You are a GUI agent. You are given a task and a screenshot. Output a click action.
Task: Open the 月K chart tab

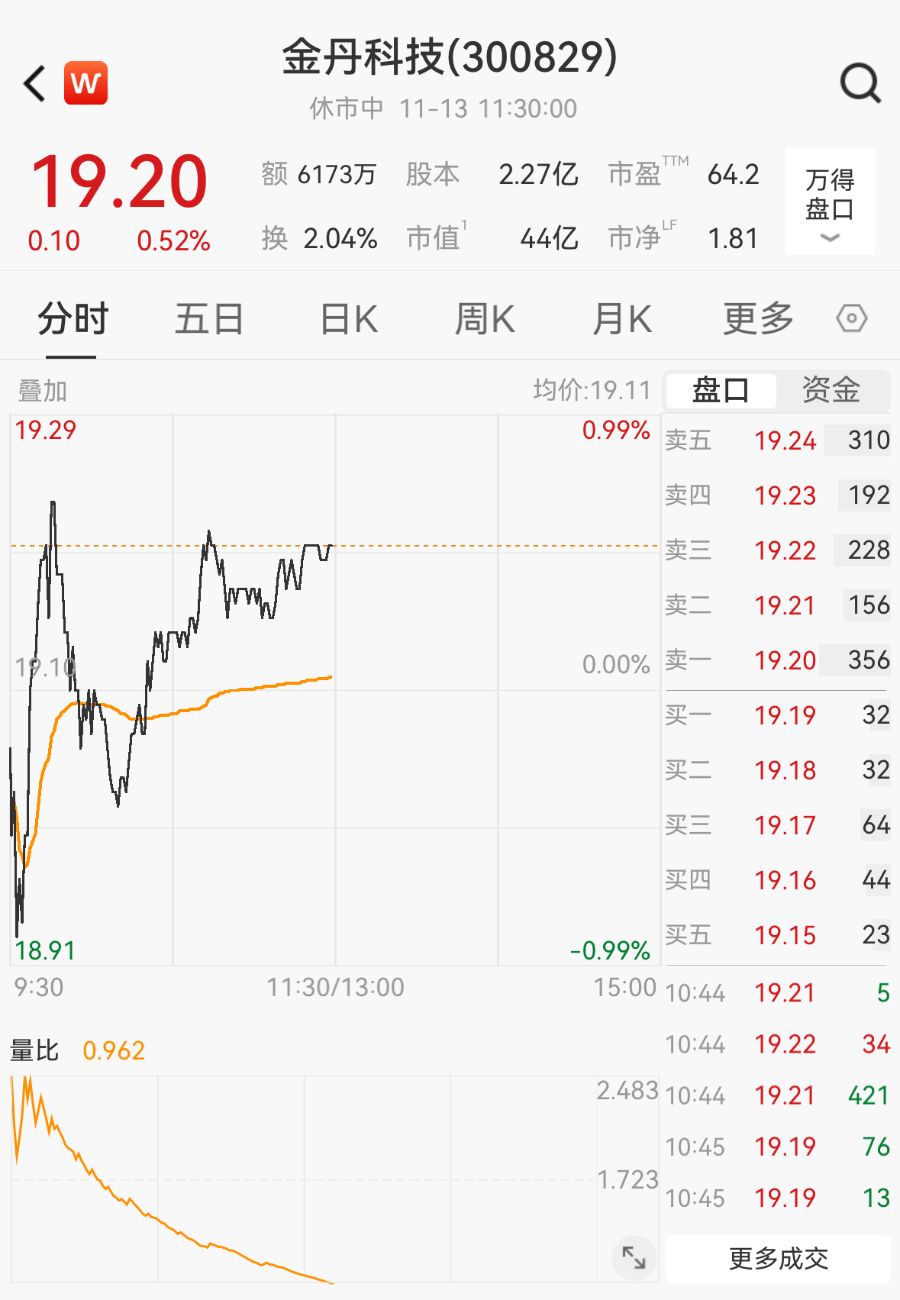(621, 319)
